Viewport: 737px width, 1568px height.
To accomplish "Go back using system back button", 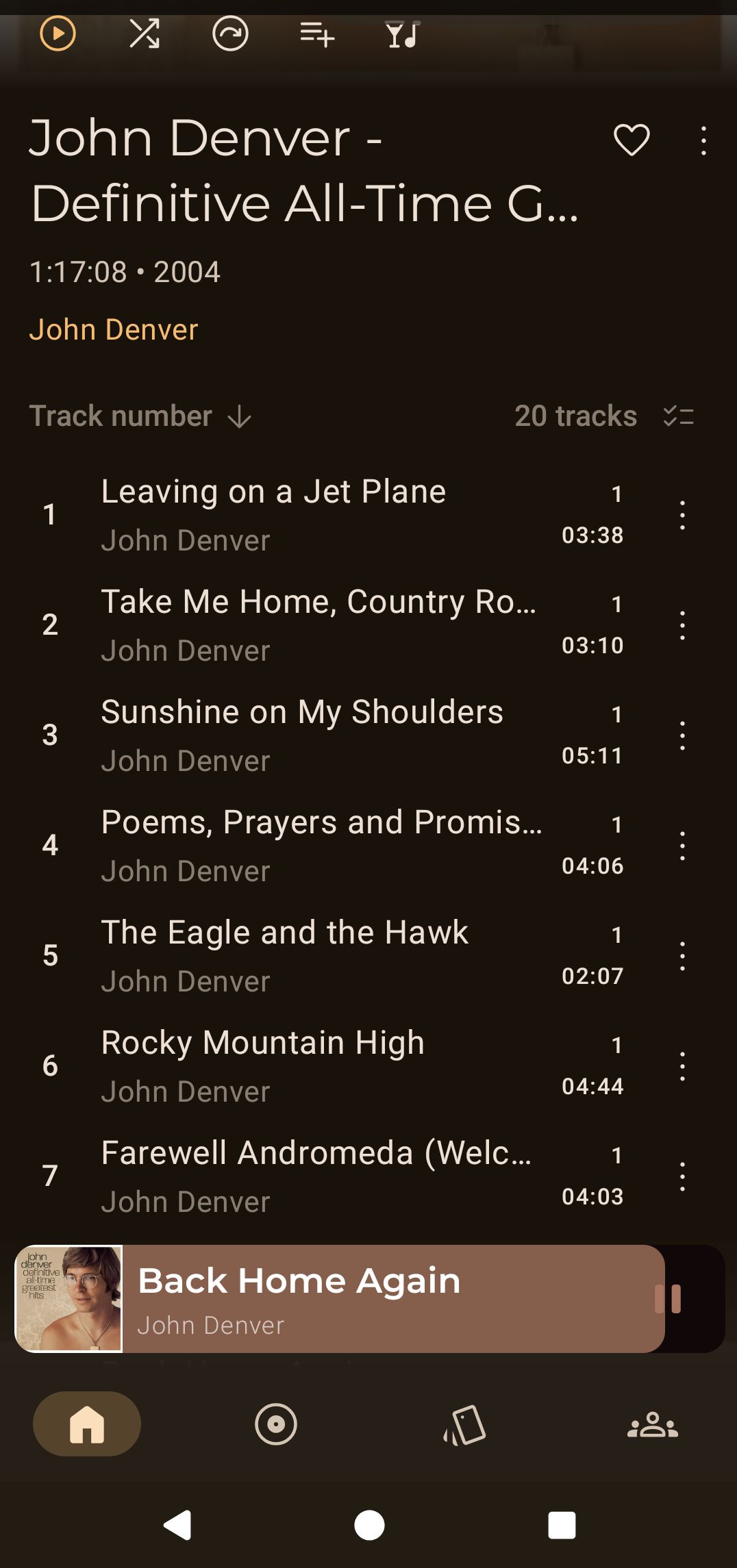I will pyautogui.click(x=177, y=1526).
